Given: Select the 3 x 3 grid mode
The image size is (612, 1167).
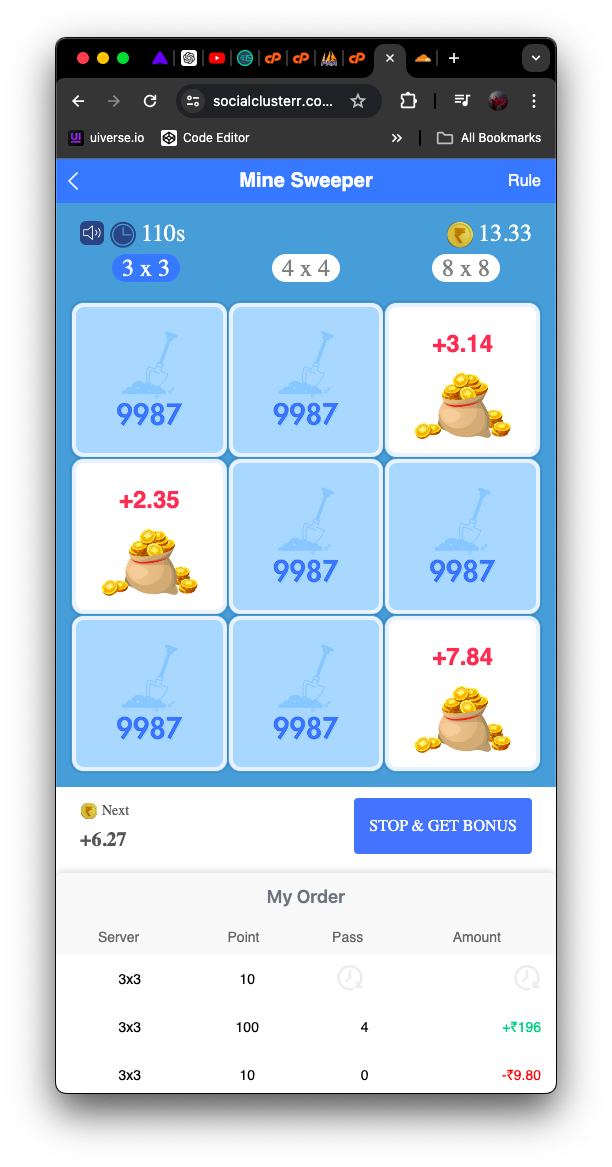Looking at the screenshot, I should tap(146, 268).
